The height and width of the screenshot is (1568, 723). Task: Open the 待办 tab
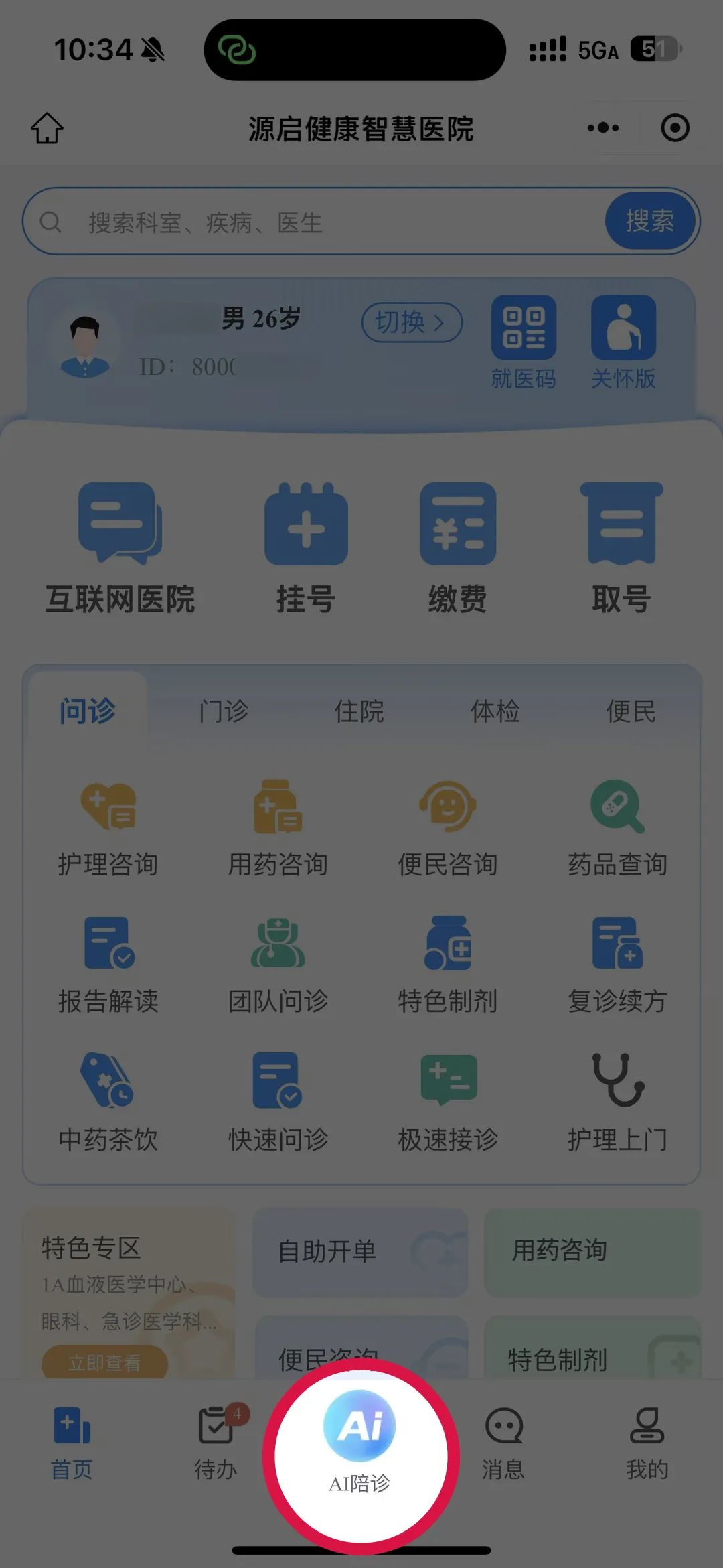point(216,1442)
